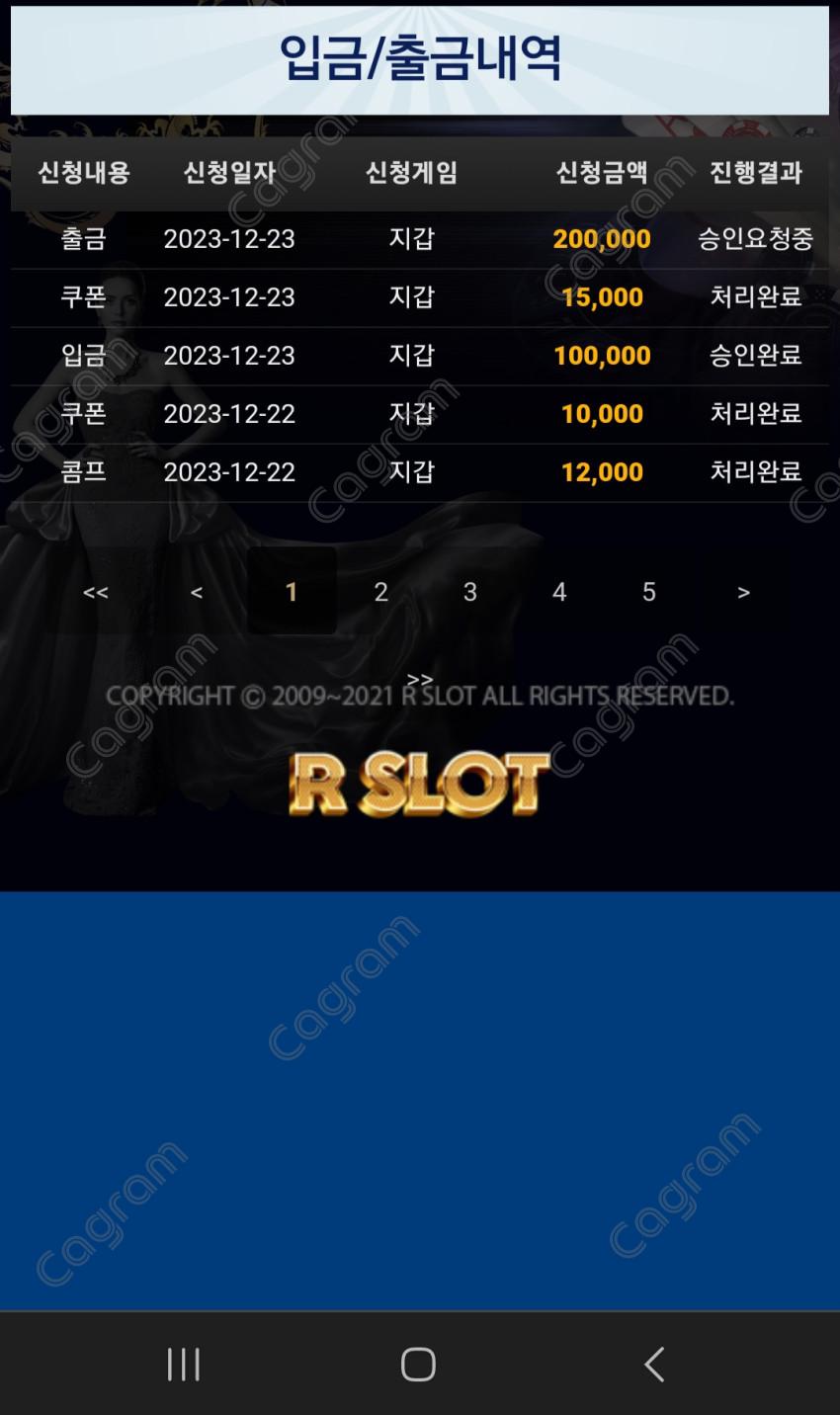Image resolution: width=840 pixels, height=1415 pixels.
Task: Go back with the system back button
Action: click(x=653, y=1364)
